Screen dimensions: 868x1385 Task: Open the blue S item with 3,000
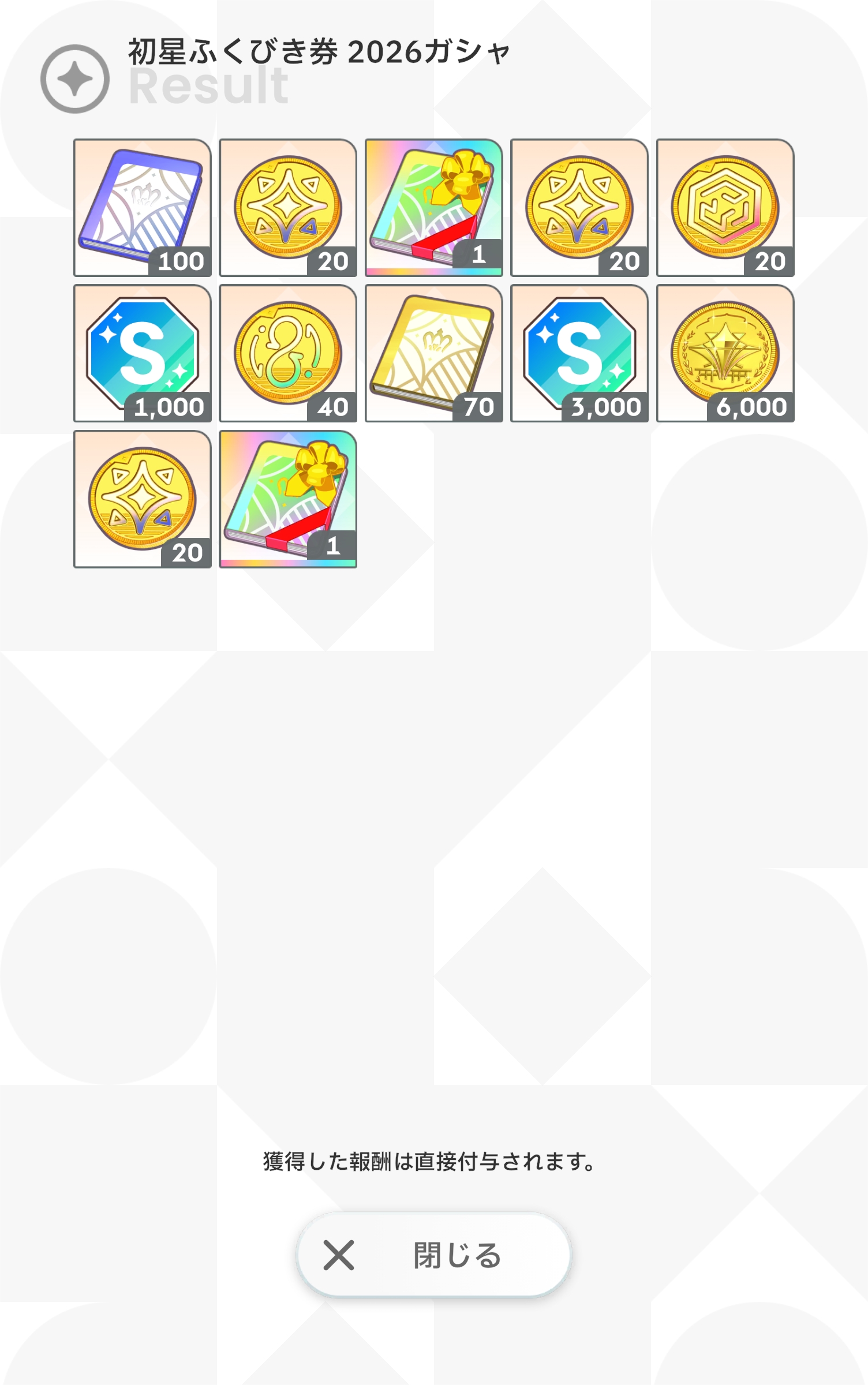[579, 353]
